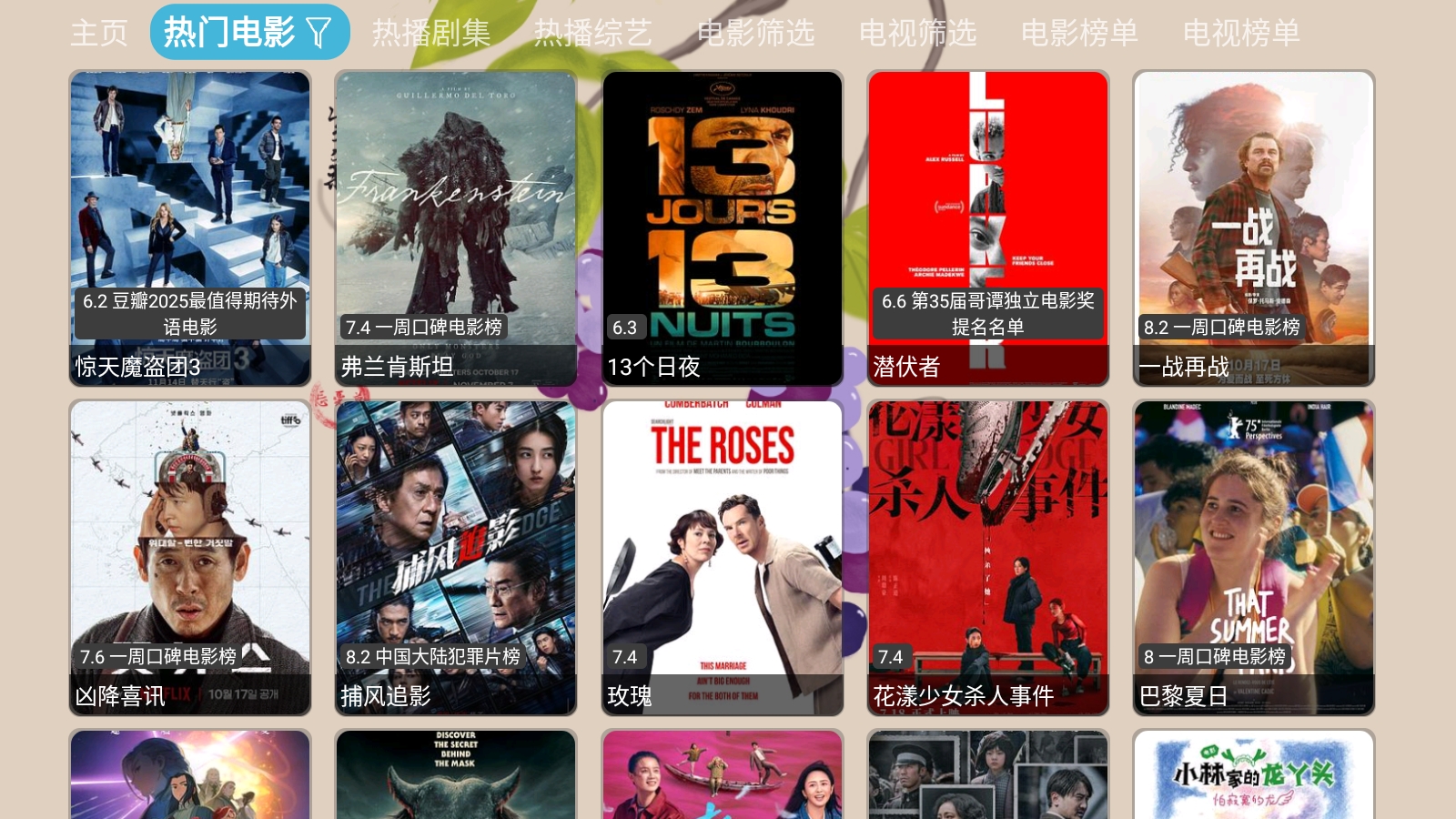Open the movie 巴黎夏日
The image size is (1456, 819).
click(x=1254, y=557)
